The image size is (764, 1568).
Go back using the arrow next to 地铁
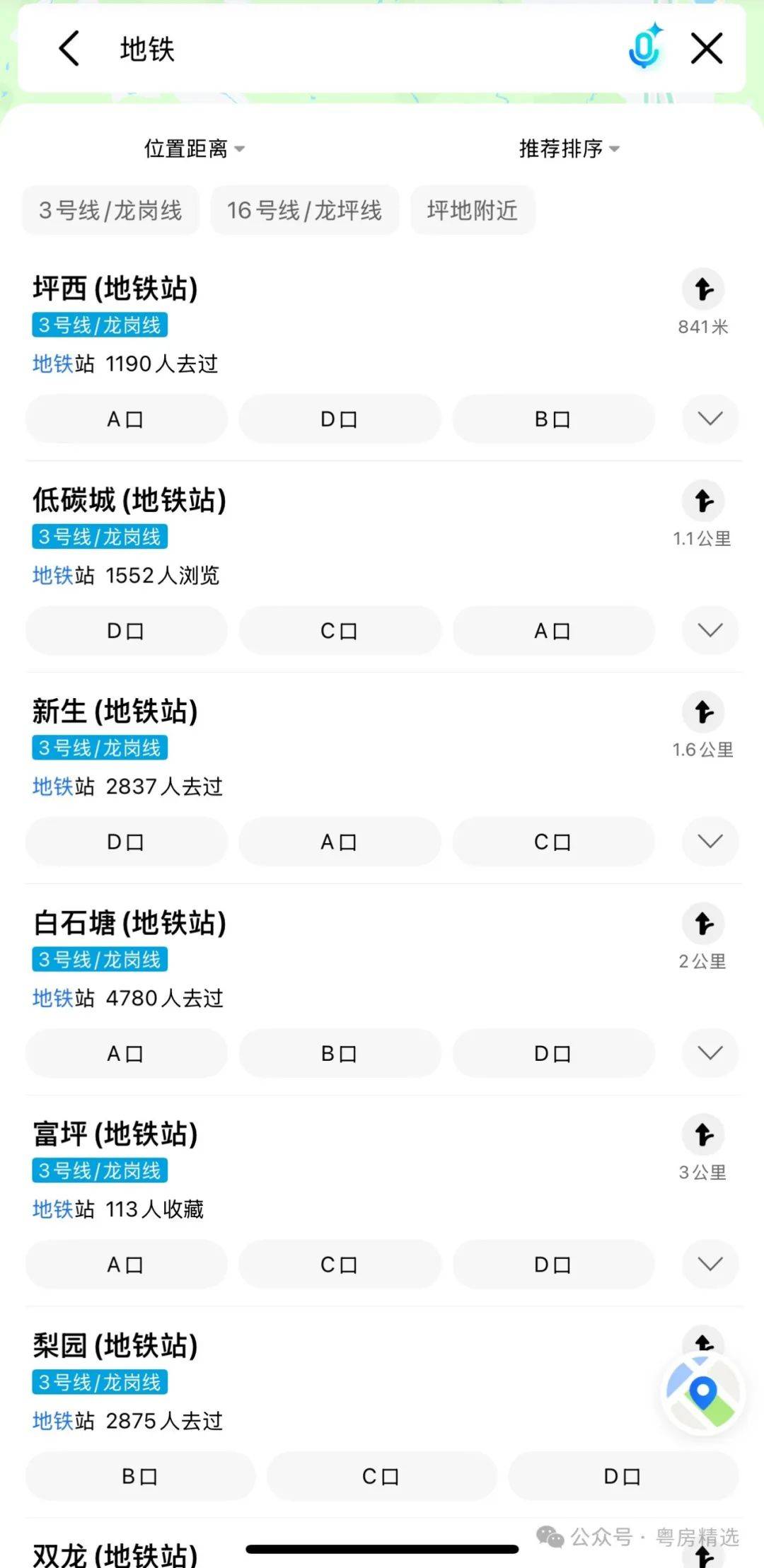click(x=69, y=49)
